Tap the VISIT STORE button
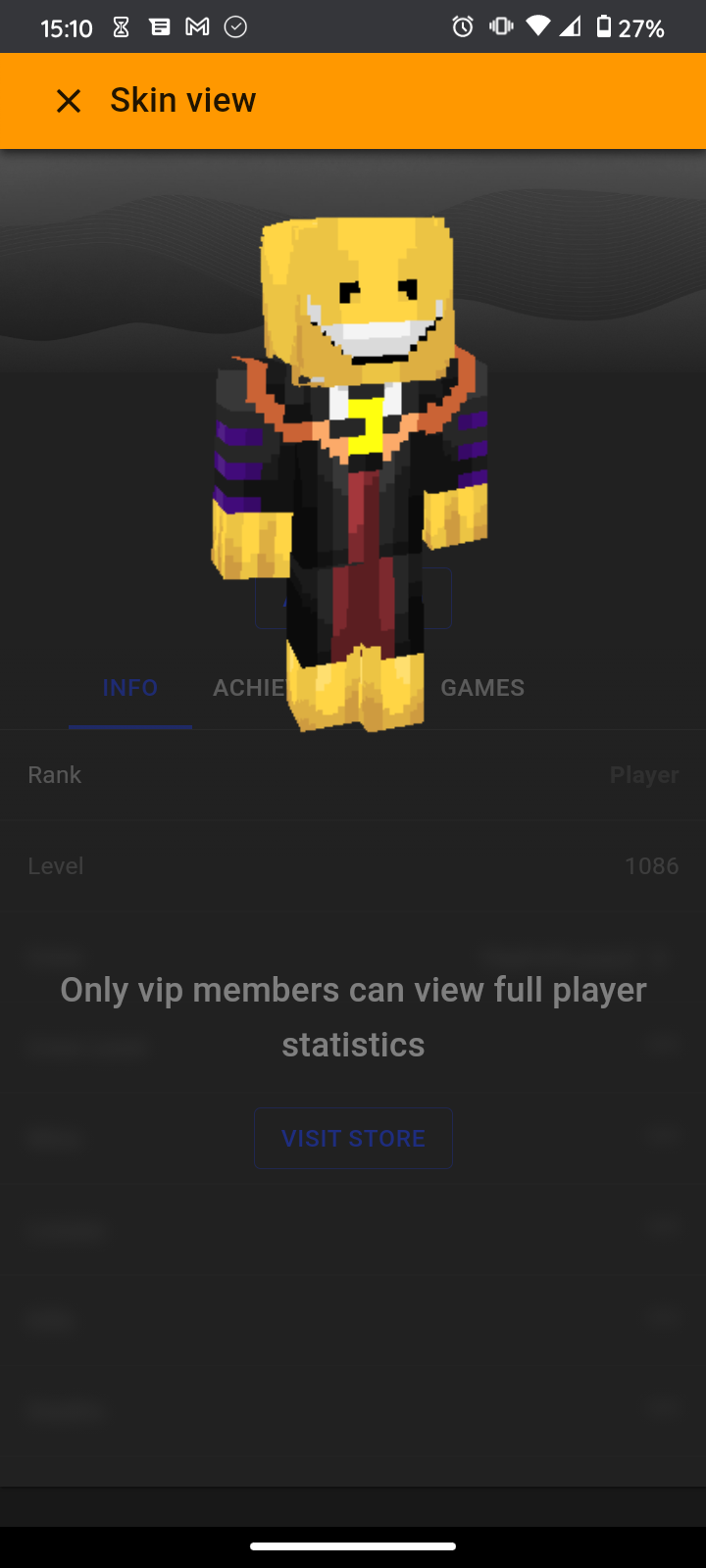706x1568 pixels. click(x=353, y=1138)
